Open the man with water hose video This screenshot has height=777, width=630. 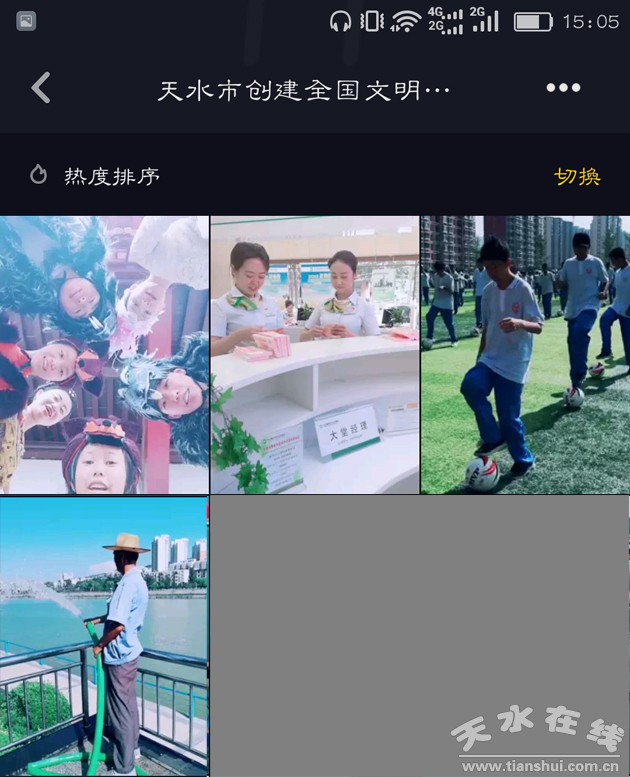(x=104, y=636)
